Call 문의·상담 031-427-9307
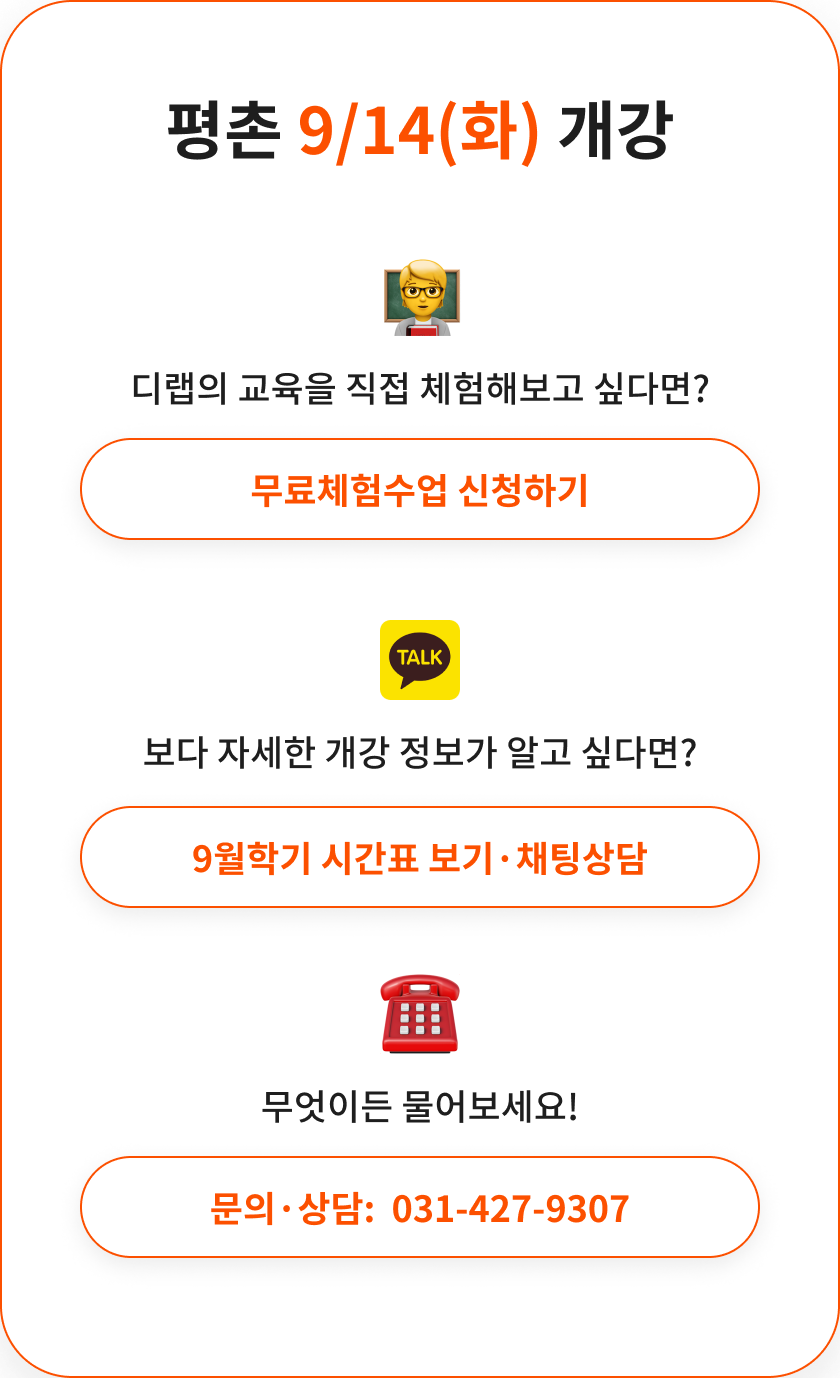 [x=419, y=1208]
